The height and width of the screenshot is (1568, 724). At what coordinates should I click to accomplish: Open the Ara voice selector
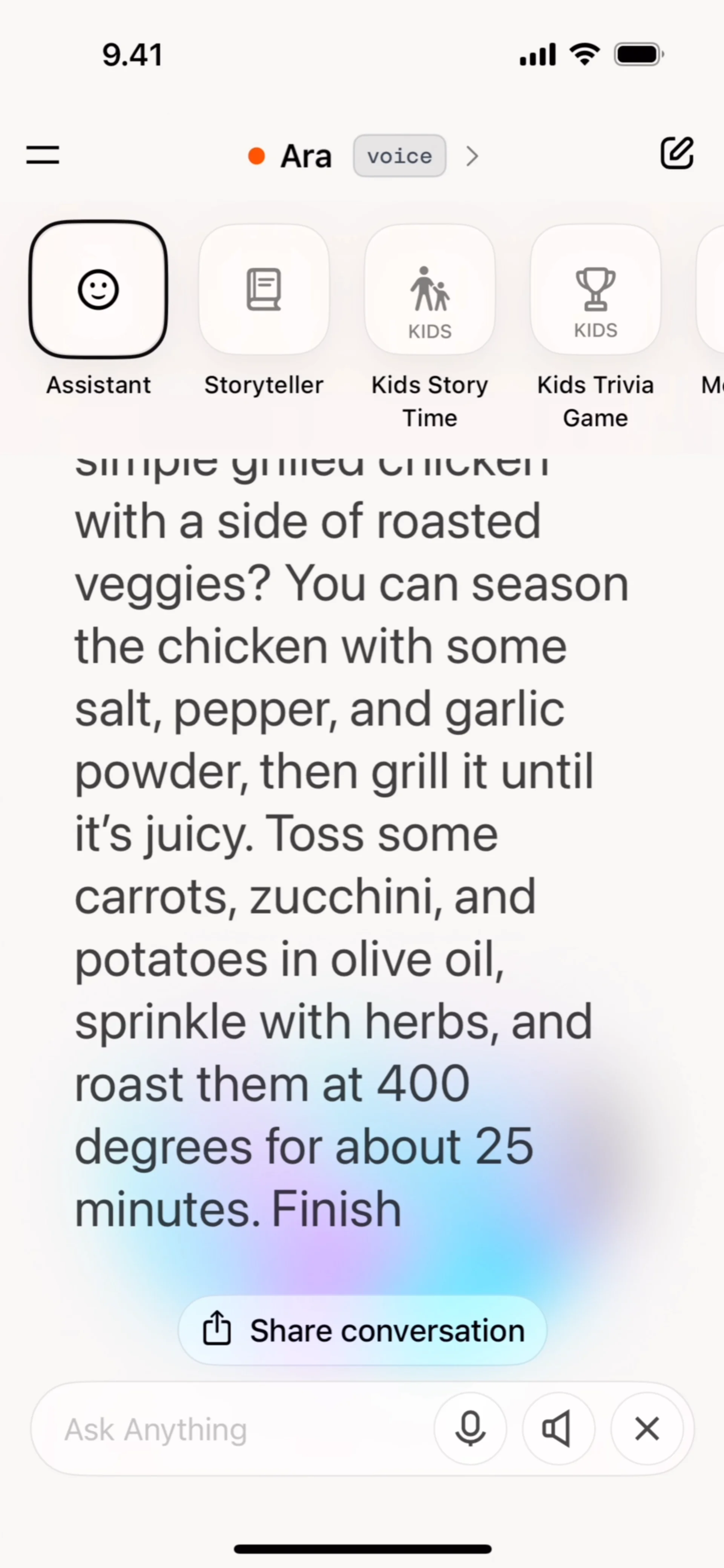coord(363,156)
